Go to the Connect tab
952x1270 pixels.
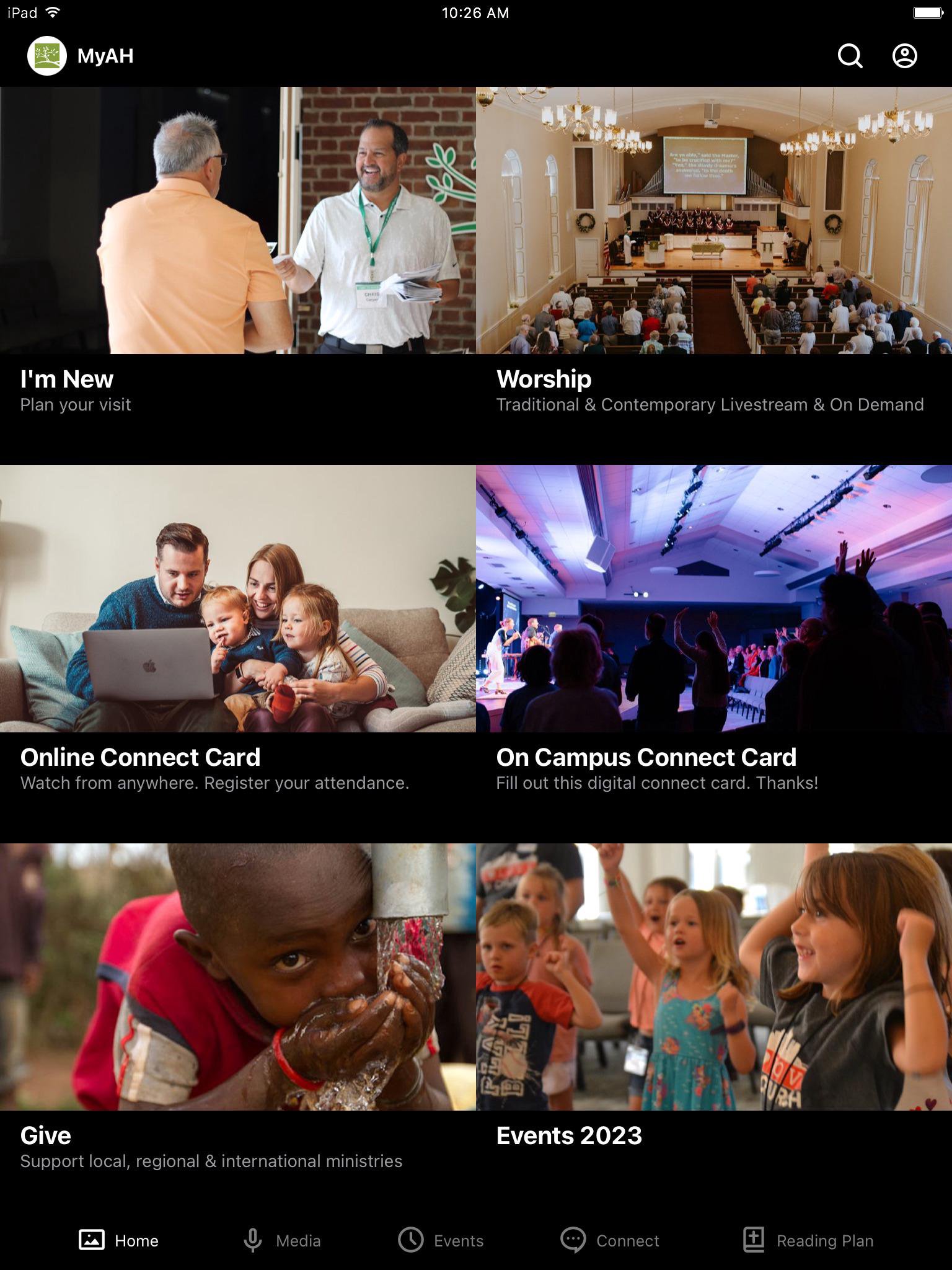click(x=610, y=1240)
